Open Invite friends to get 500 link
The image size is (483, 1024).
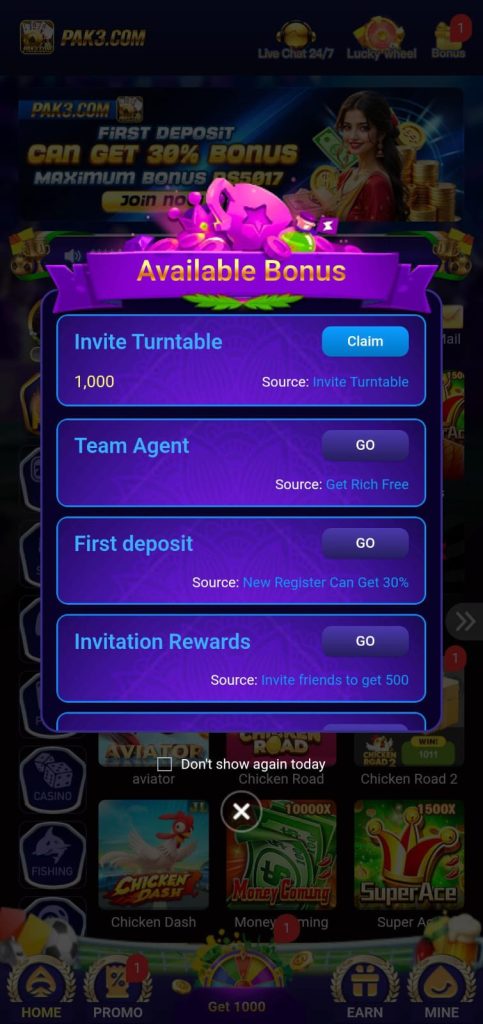pyautogui.click(x=335, y=680)
